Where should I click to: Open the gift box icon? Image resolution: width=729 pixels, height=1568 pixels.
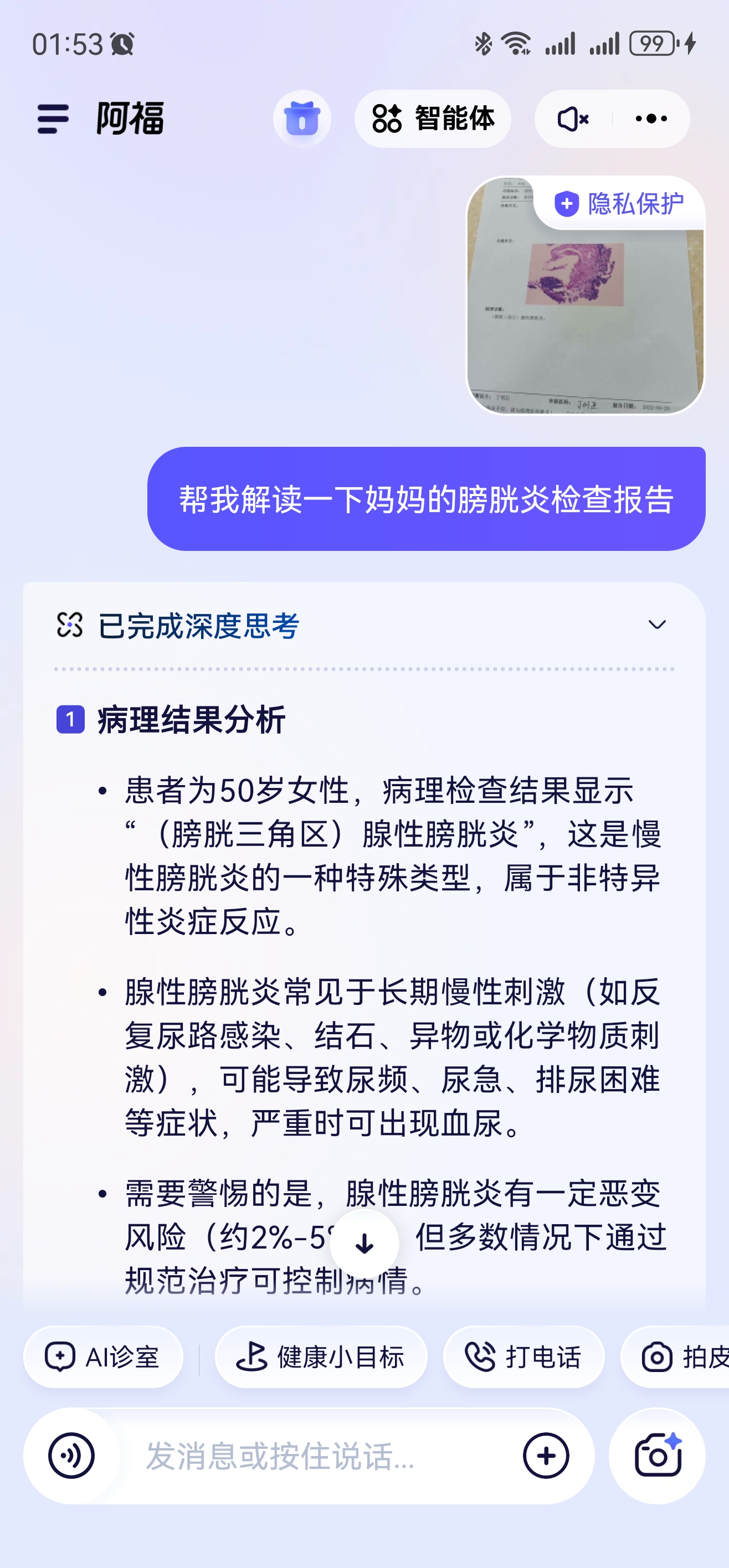coord(301,118)
